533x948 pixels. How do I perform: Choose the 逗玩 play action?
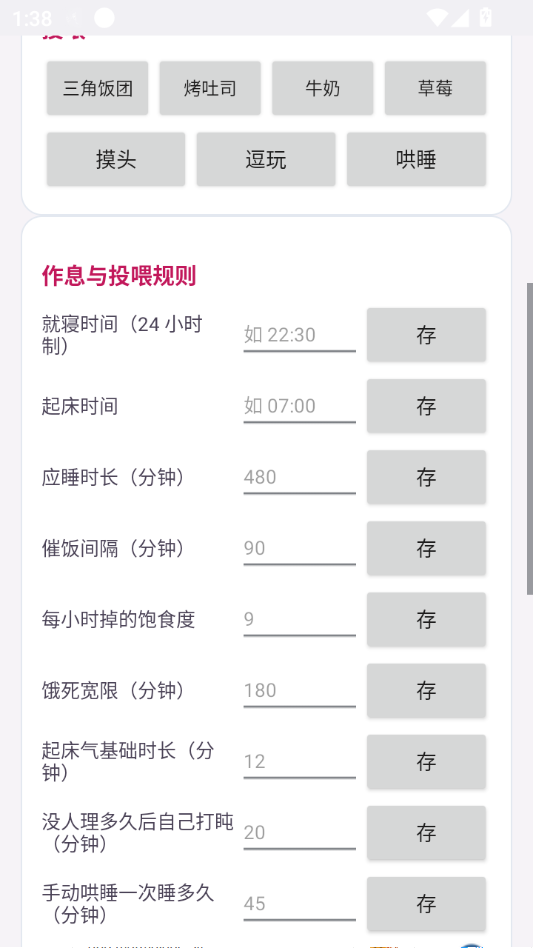tap(266, 160)
